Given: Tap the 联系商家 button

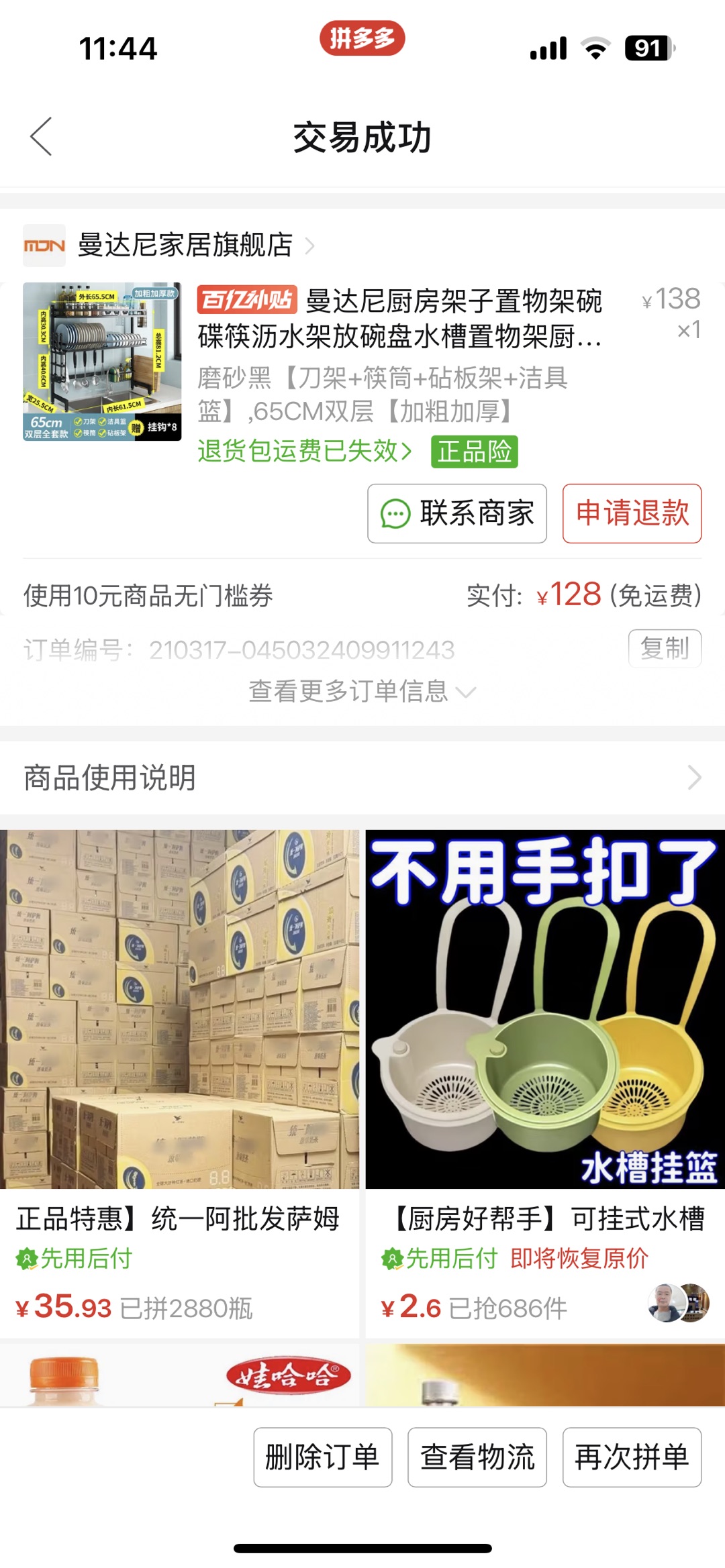Looking at the screenshot, I should [x=457, y=513].
